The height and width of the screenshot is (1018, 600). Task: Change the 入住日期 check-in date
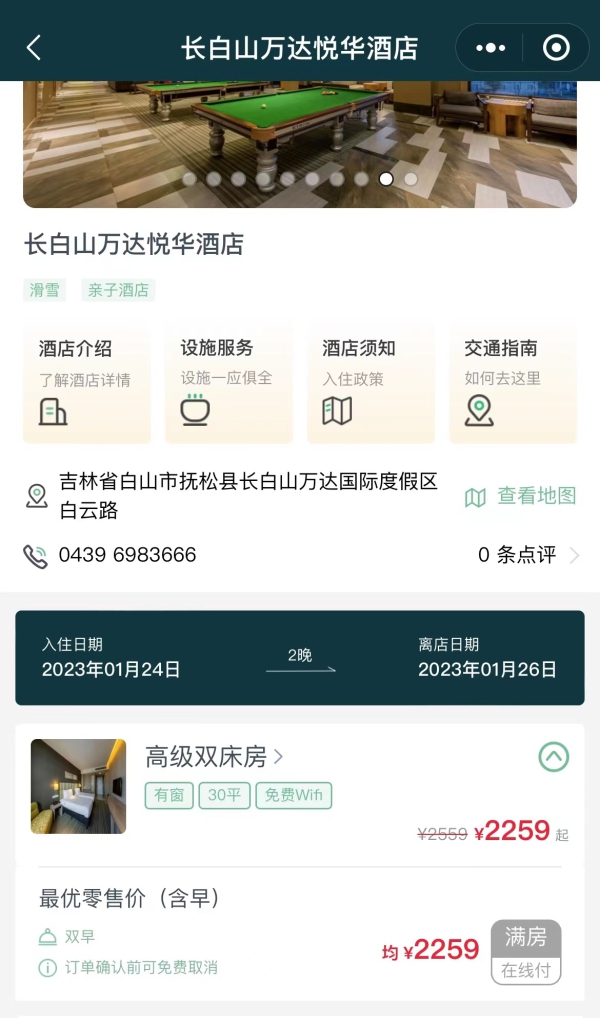111,658
